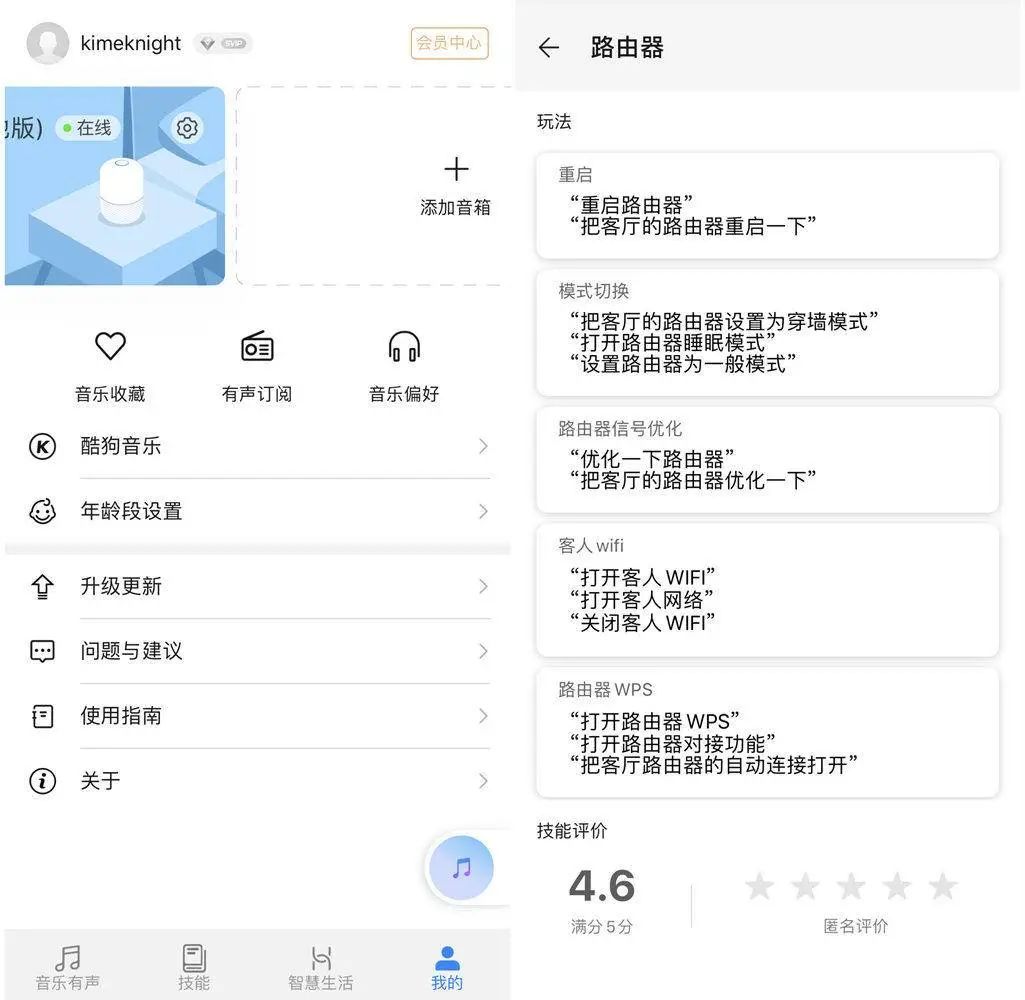Open 年龄段设置 age range settings
This screenshot has height=1000, width=1025.
pos(258,511)
